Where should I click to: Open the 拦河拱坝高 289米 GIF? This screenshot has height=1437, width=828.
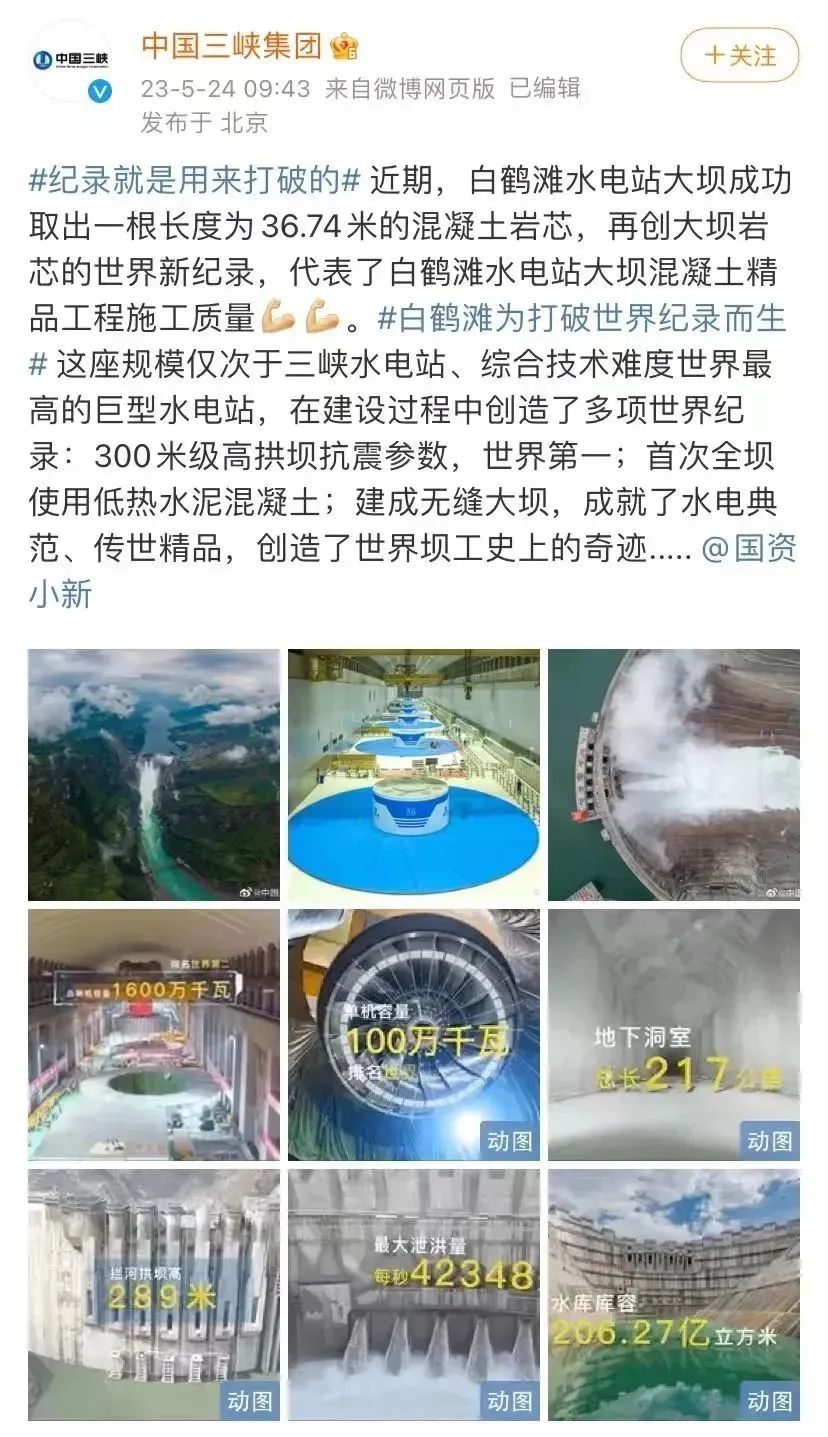point(154,1295)
